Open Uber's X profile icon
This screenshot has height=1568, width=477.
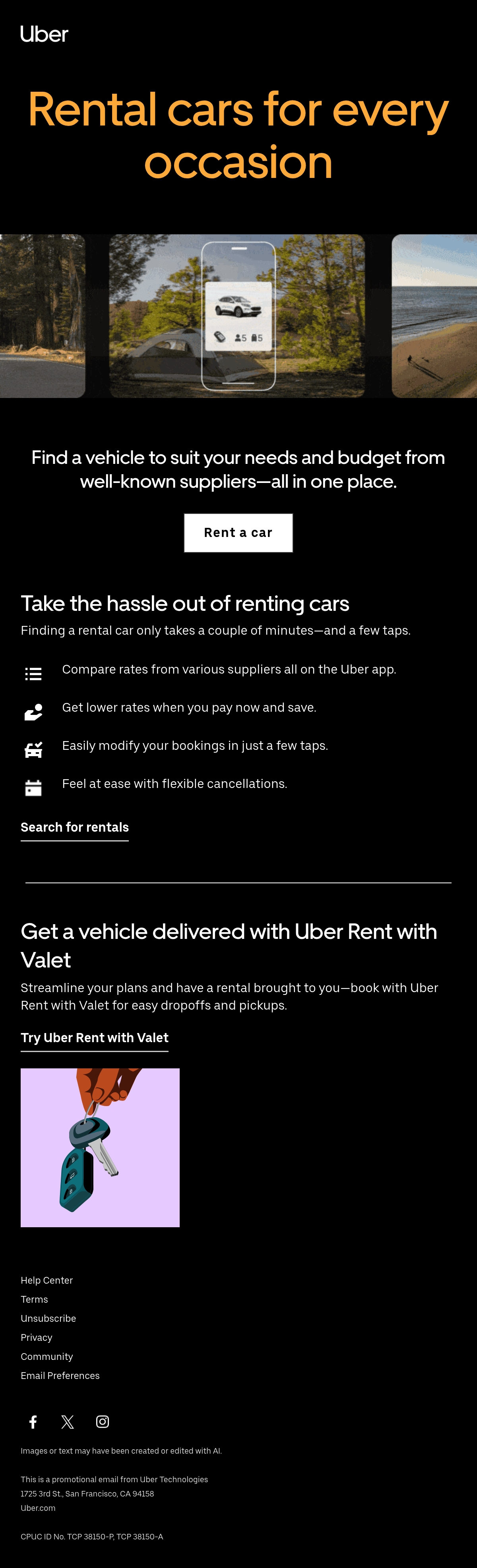(68, 1421)
